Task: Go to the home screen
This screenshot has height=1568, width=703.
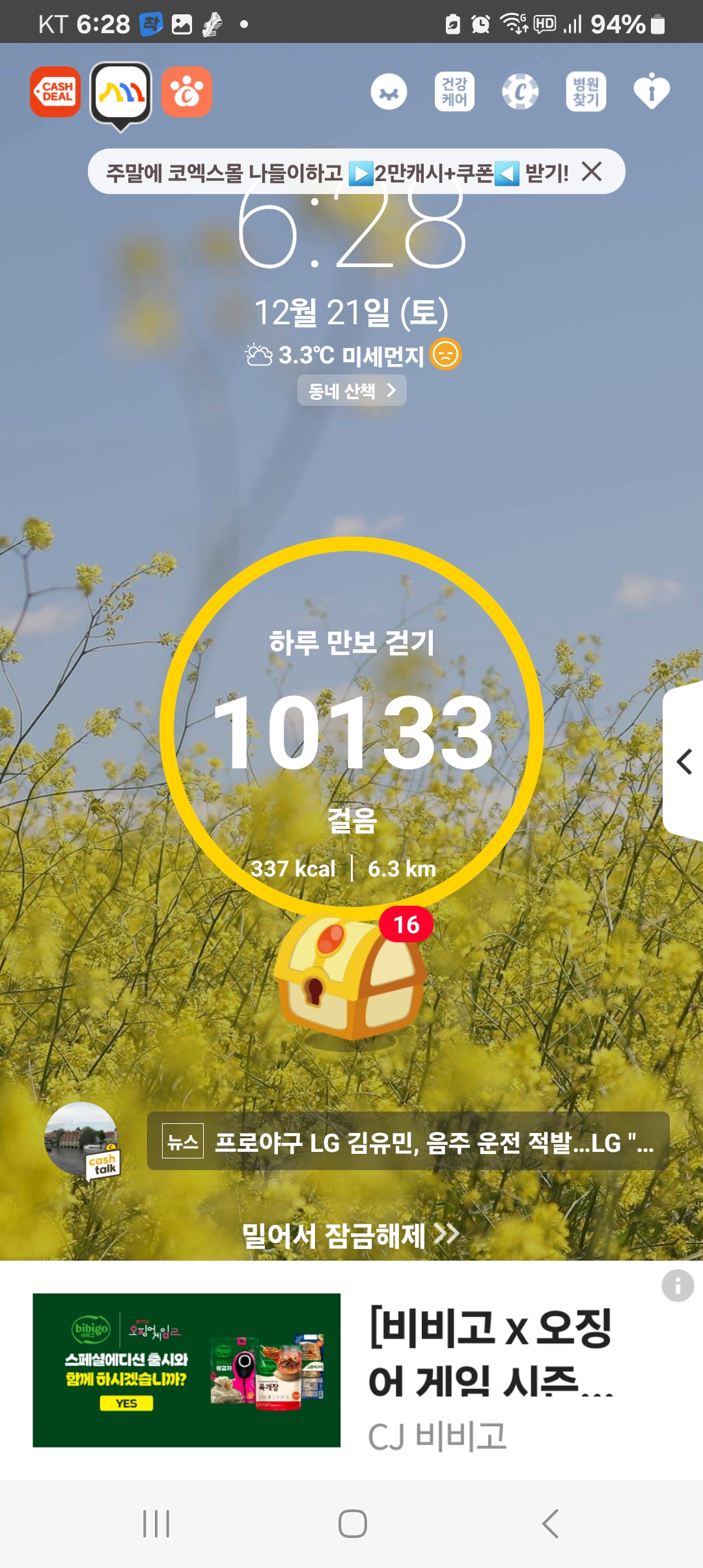Action: 352,1524
